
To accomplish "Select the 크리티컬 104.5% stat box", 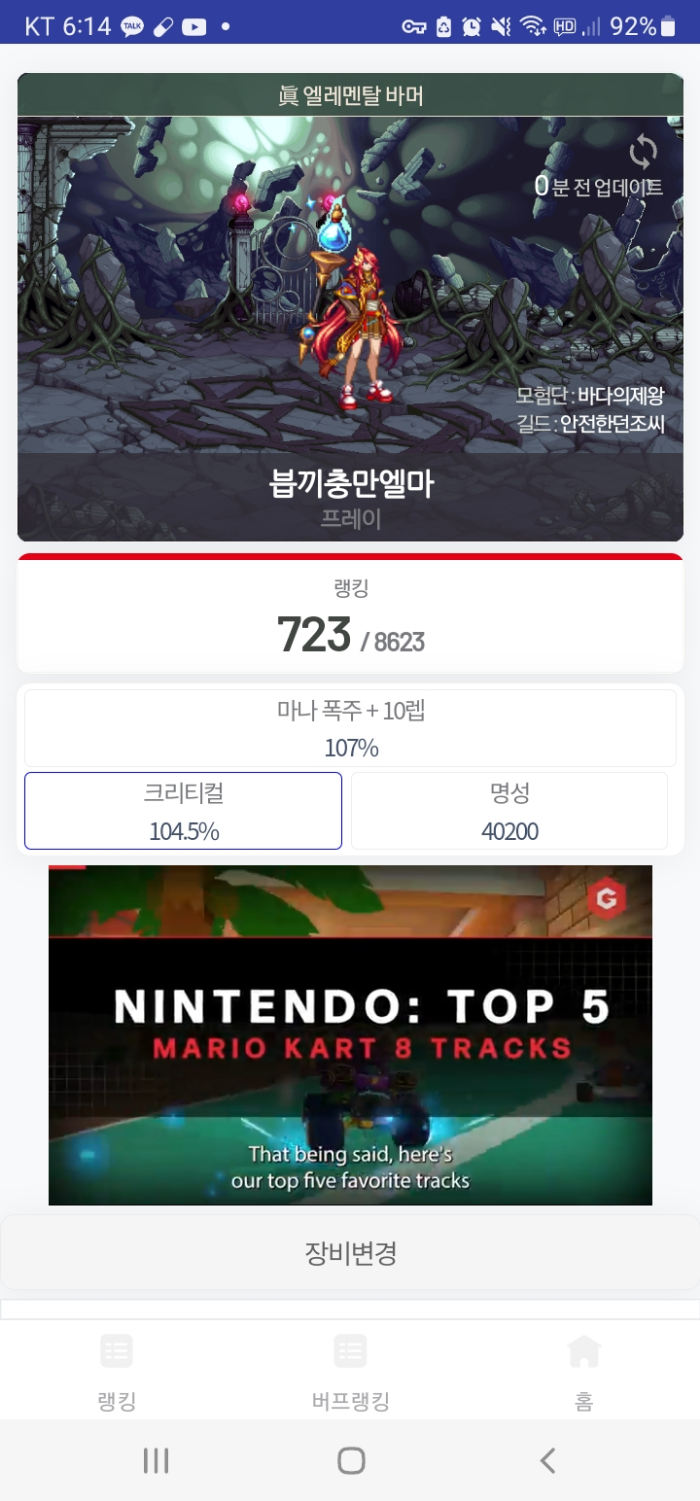I will pyautogui.click(x=183, y=811).
